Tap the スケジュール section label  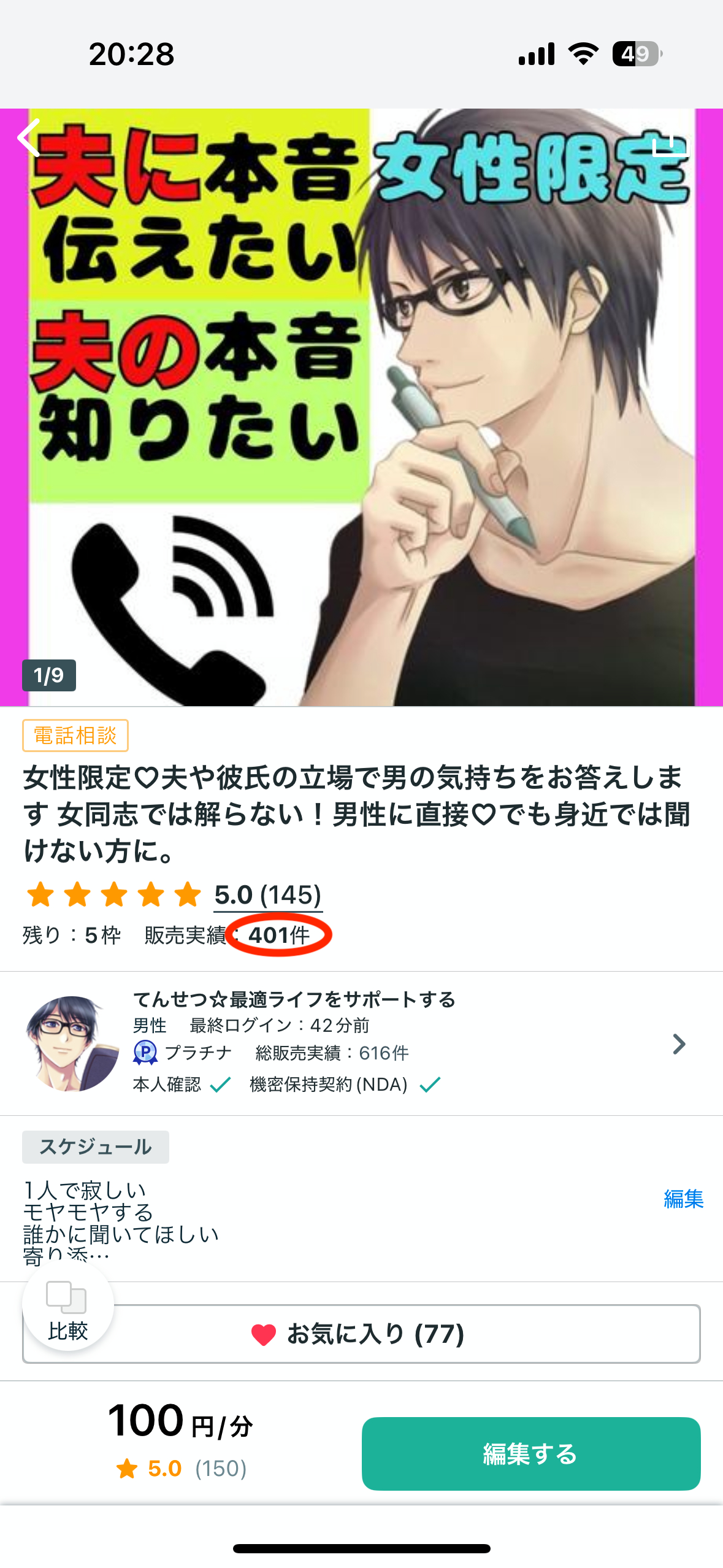click(x=95, y=1147)
